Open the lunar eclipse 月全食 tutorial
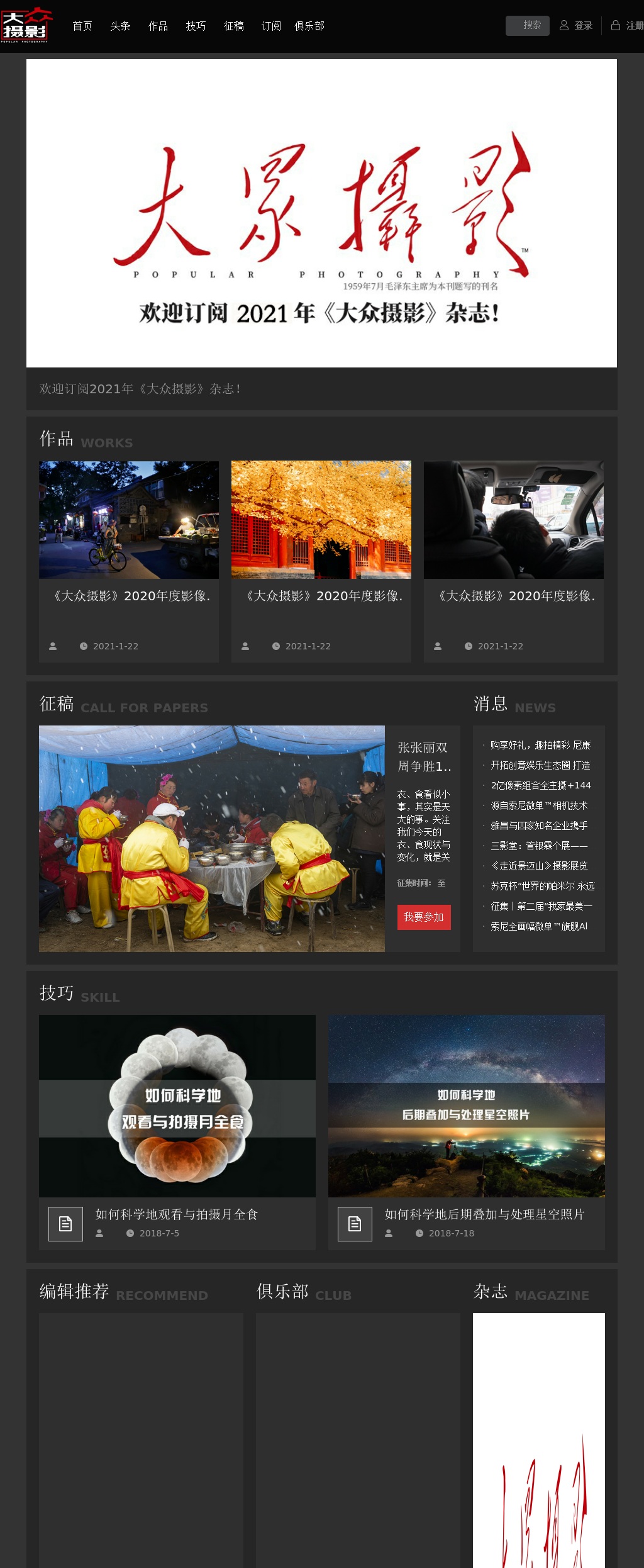 177,1106
